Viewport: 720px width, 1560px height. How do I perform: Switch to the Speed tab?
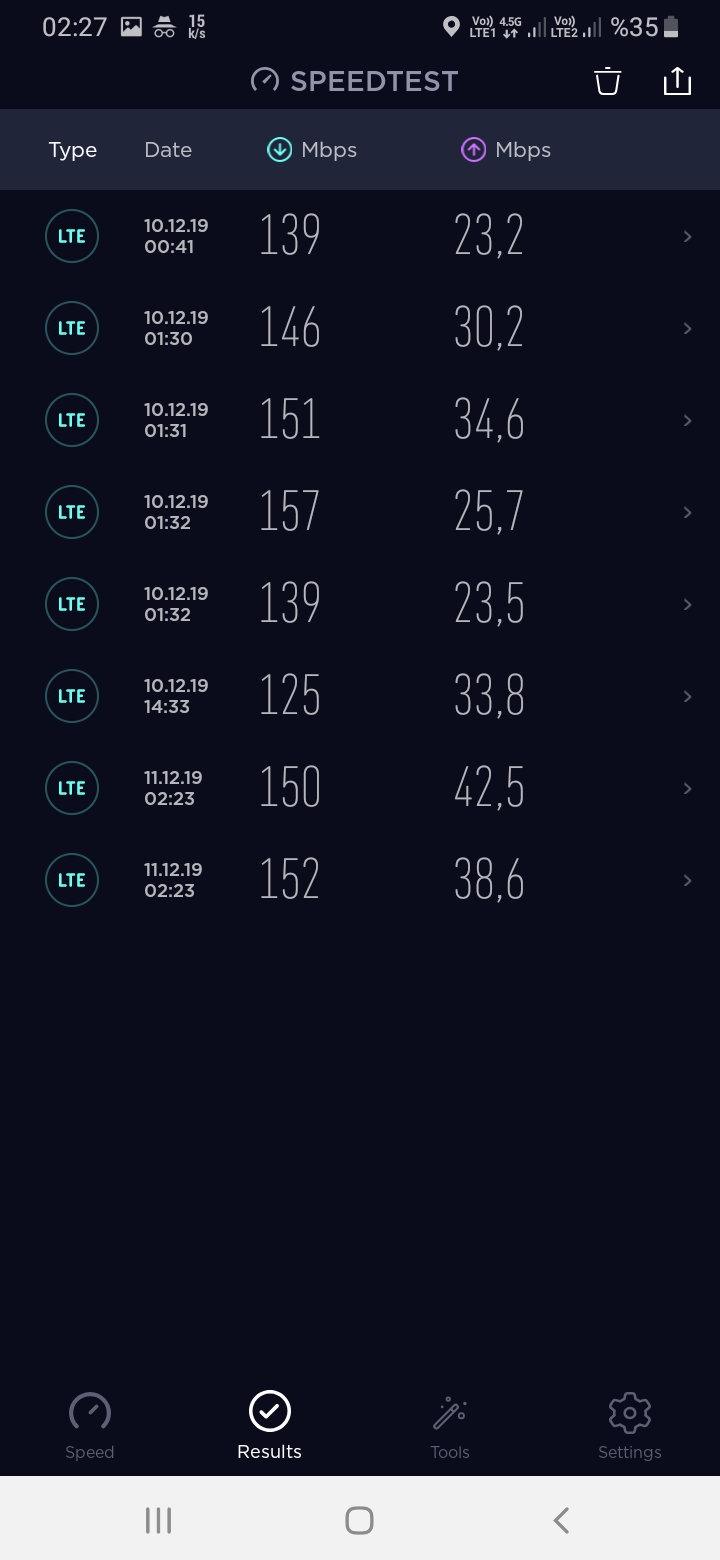click(90, 1426)
